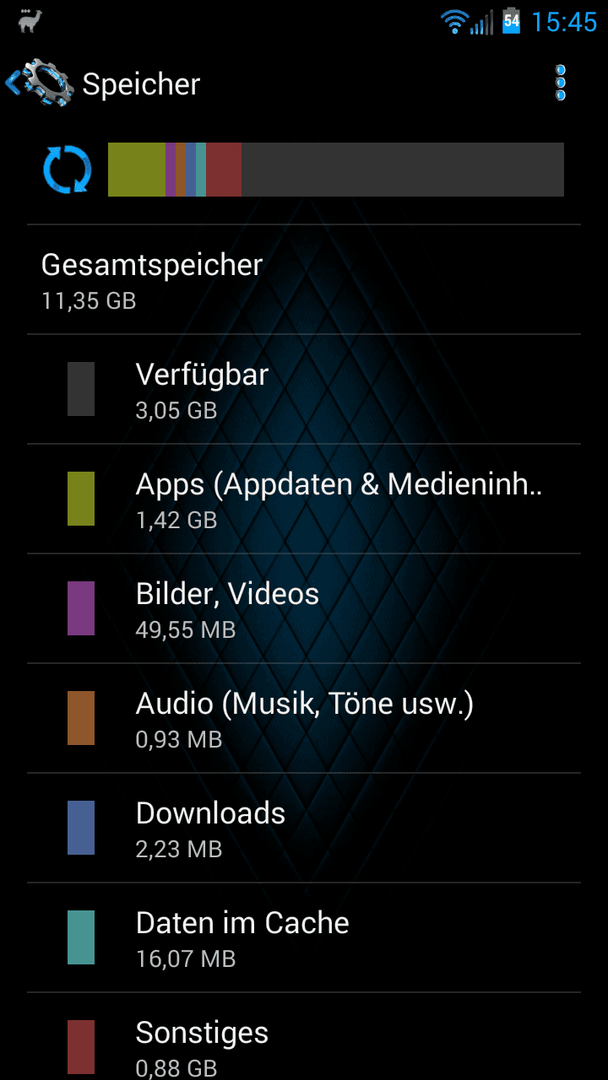
Task: Open the Sonstiges storage row
Action: [304, 1037]
